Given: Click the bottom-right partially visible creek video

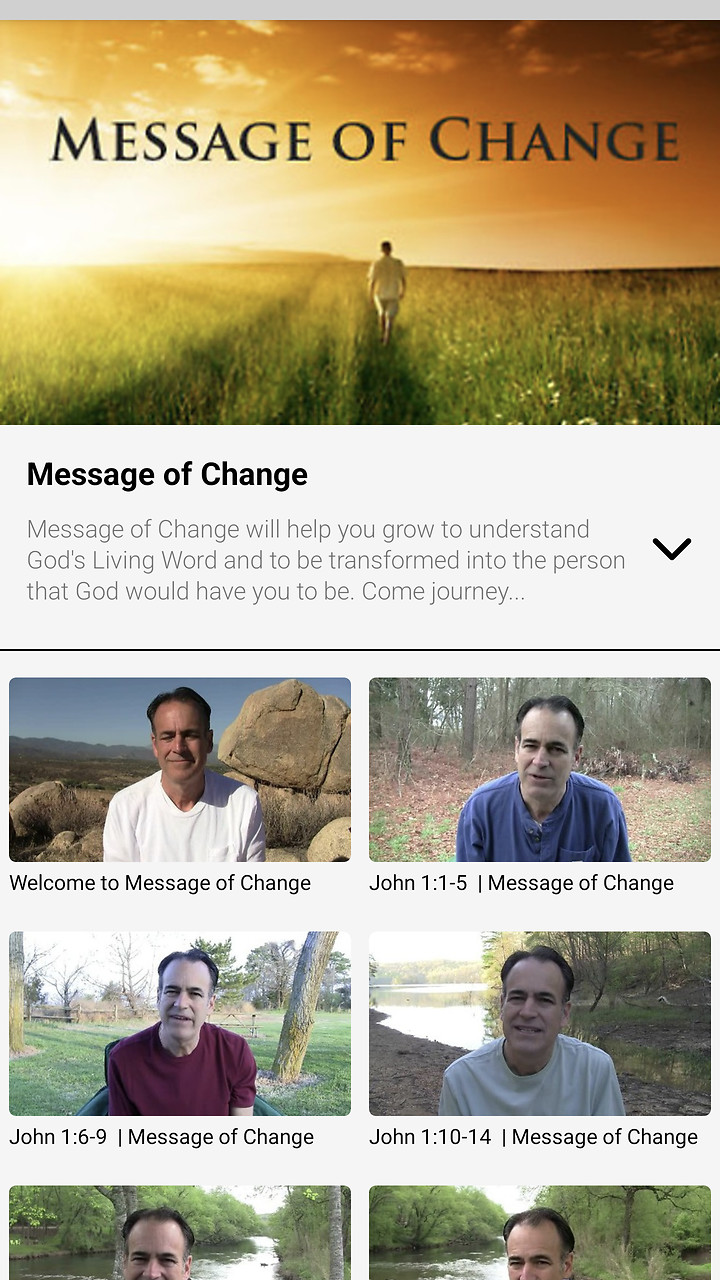Looking at the screenshot, I should tap(540, 1230).
